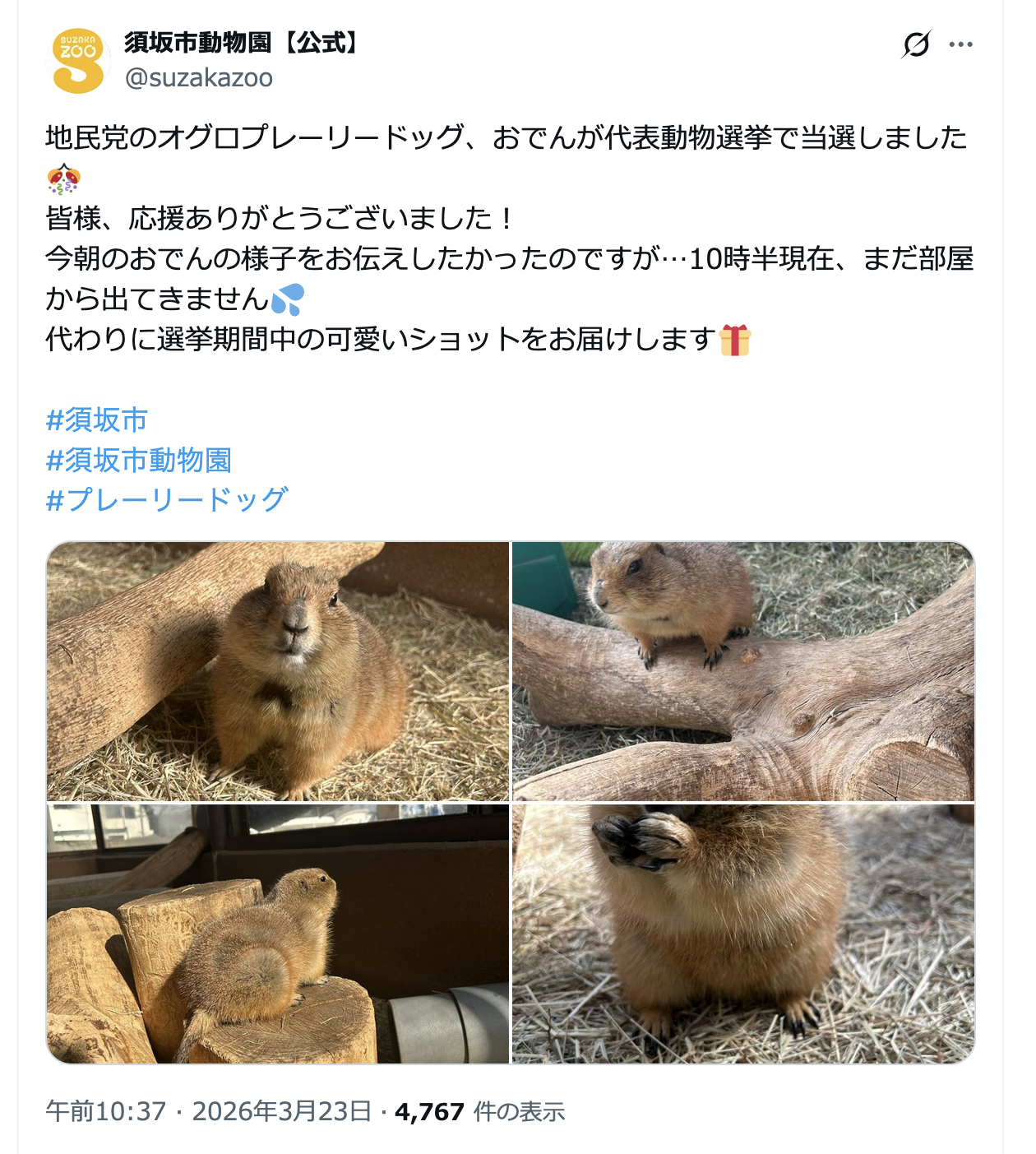
Task: Open the 須坂市動物園【公式】 account name
Action: [243, 43]
